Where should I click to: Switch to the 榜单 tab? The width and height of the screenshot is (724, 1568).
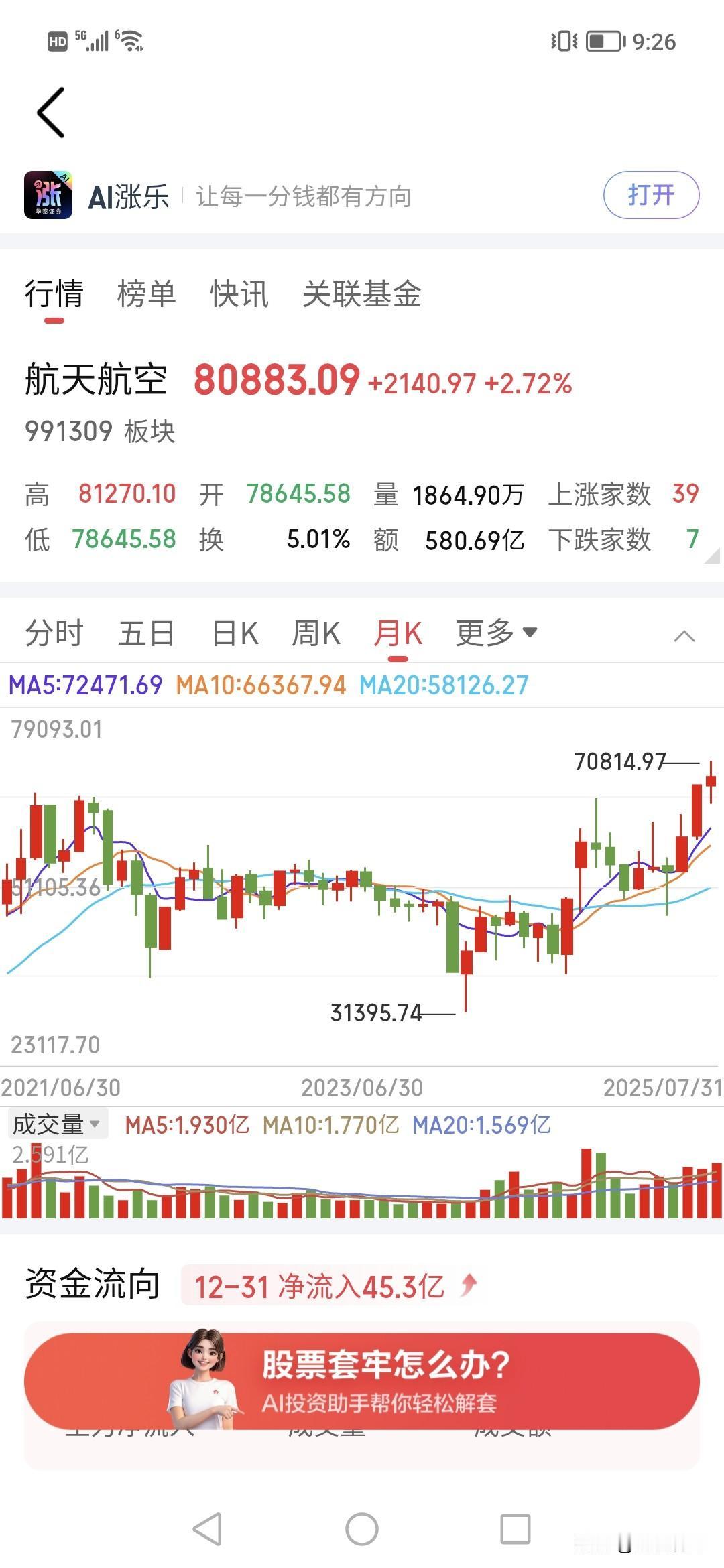(145, 293)
